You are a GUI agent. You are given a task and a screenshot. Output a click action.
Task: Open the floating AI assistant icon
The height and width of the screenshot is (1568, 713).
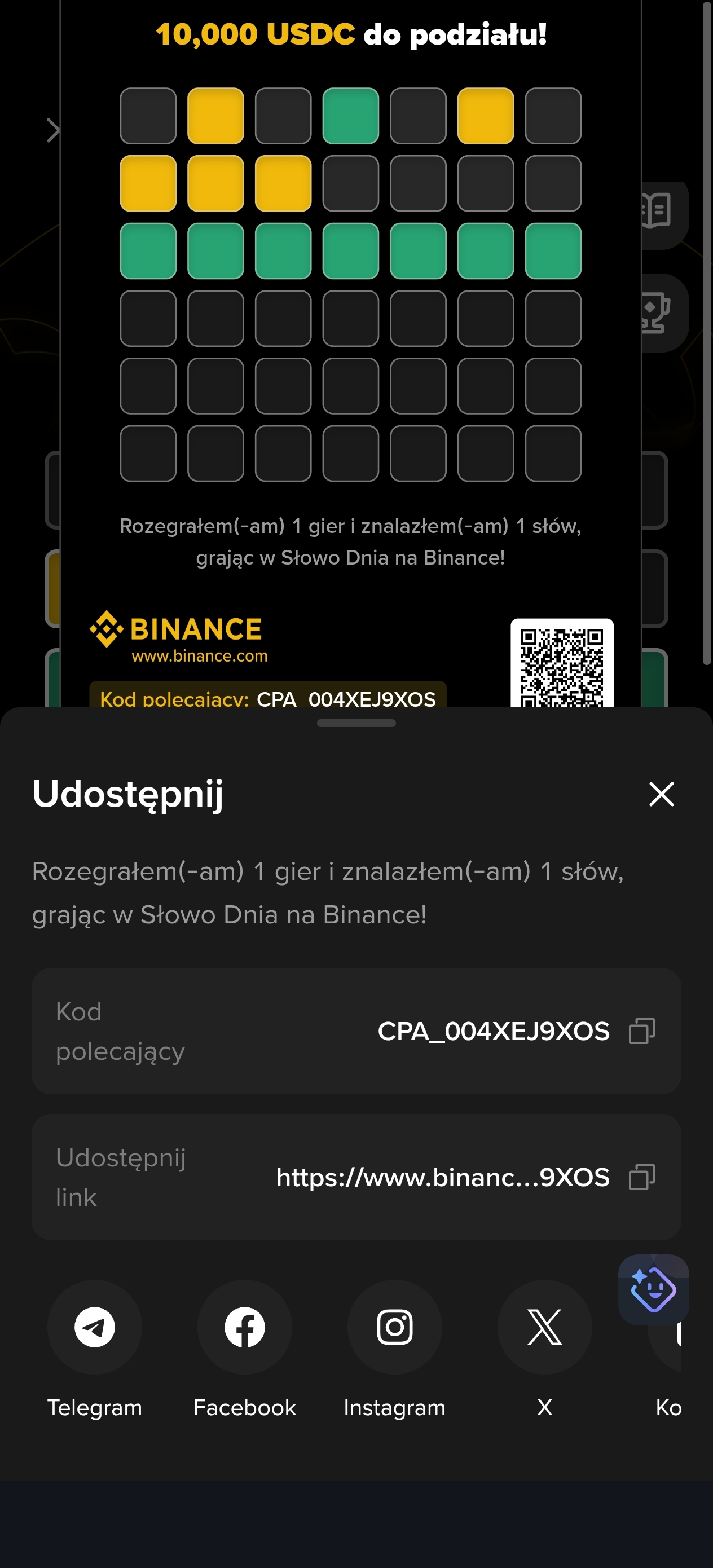pos(653,1289)
